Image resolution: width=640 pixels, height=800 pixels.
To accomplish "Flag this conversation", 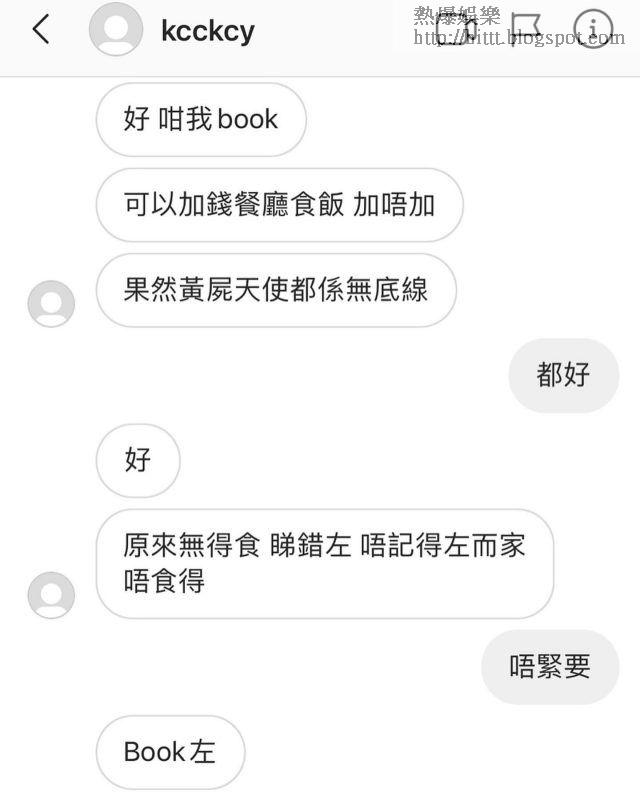I will pos(526,29).
